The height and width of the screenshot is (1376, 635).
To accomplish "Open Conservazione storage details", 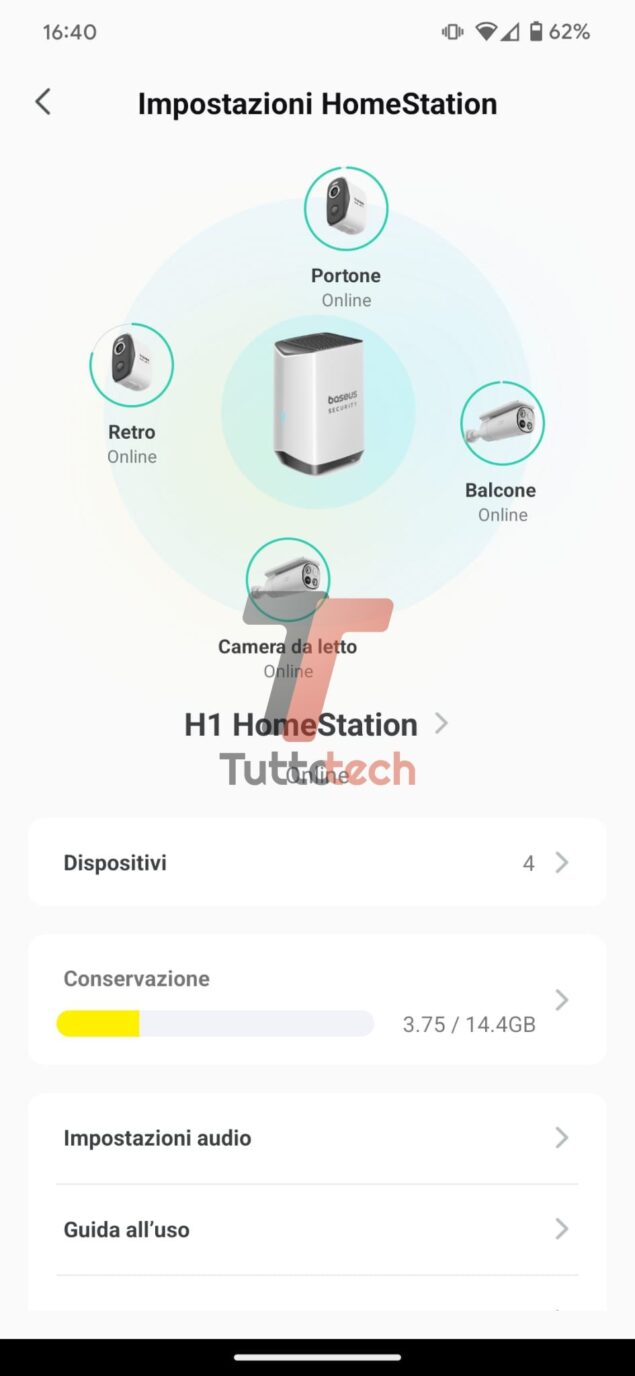I will pyautogui.click(x=317, y=1000).
